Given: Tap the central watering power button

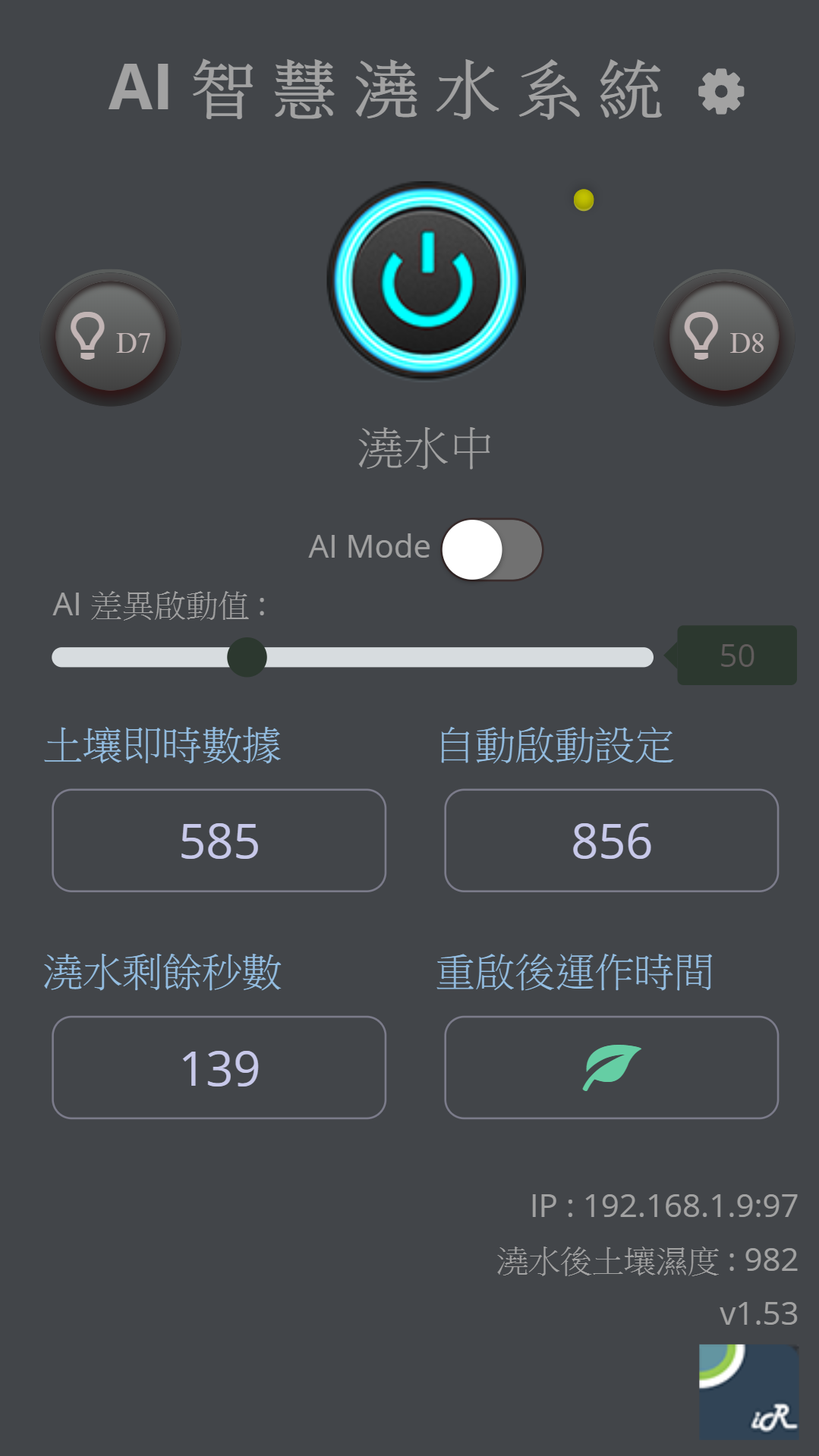Looking at the screenshot, I should (427, 280).
